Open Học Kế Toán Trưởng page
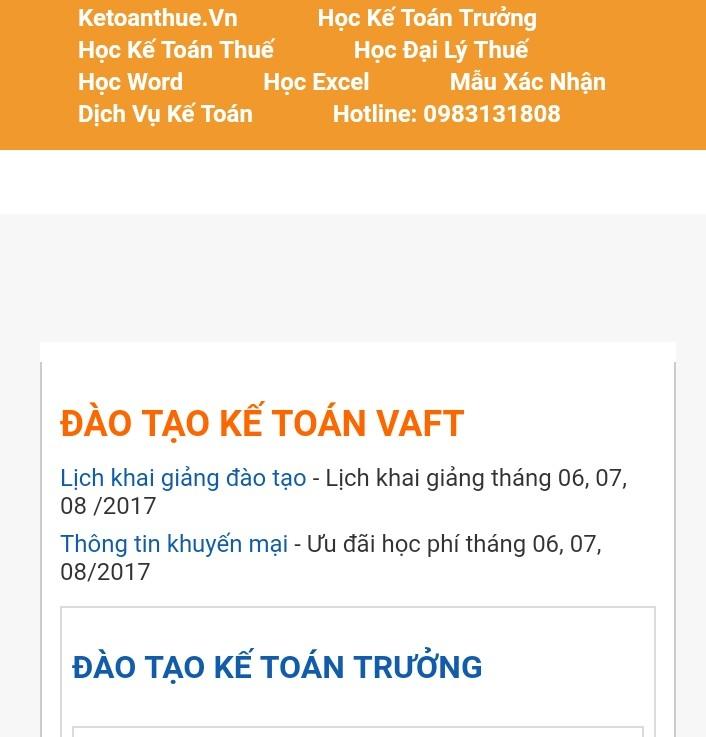The image size is (706, 737). pos(427,18)
